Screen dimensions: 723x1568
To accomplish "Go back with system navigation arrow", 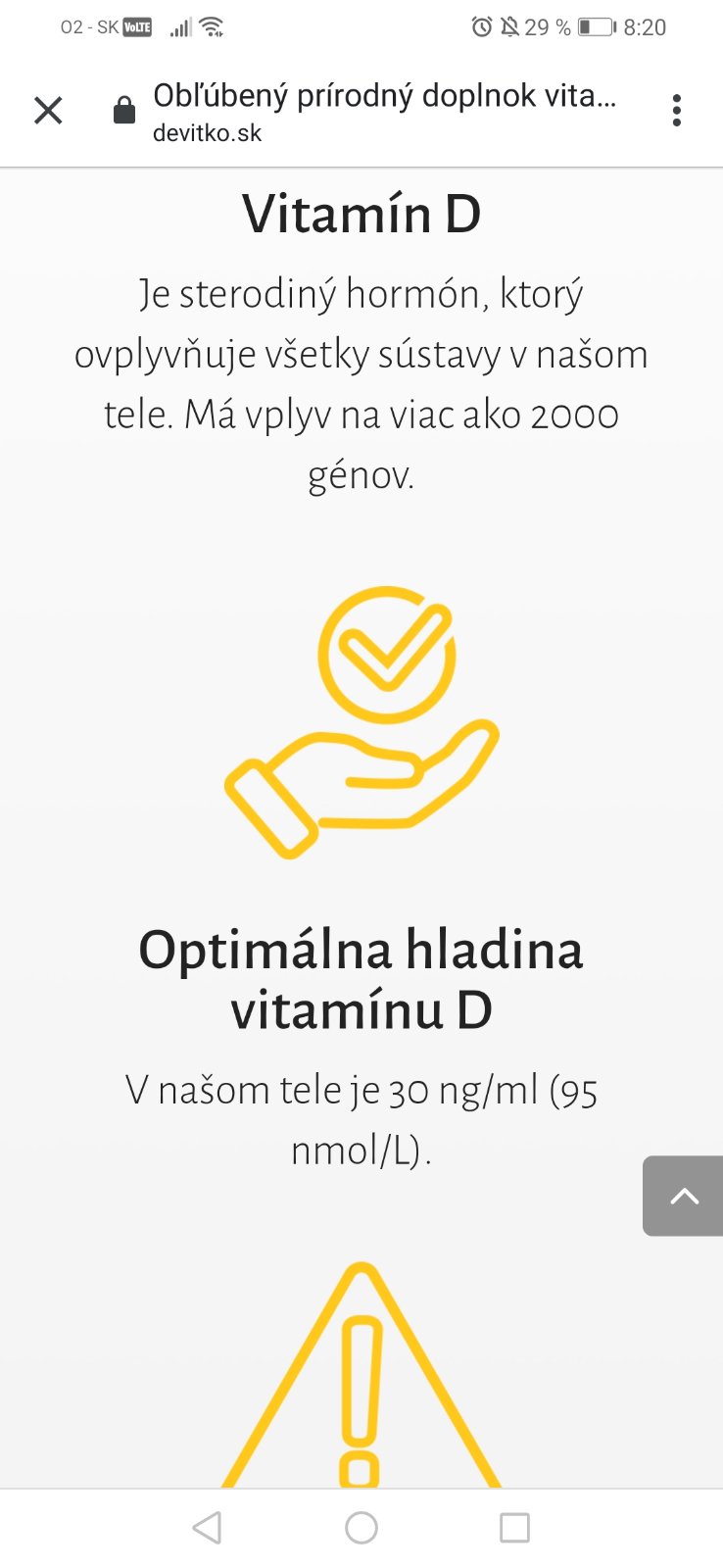I will tap(207, 1527).
